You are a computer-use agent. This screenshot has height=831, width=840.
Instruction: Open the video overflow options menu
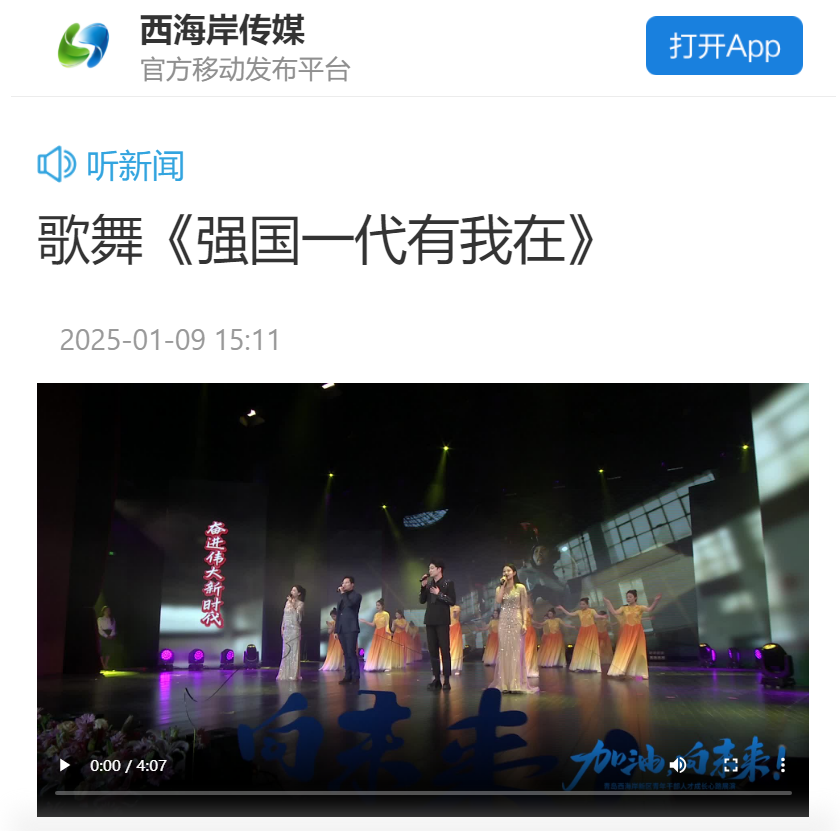pos(782,765)
